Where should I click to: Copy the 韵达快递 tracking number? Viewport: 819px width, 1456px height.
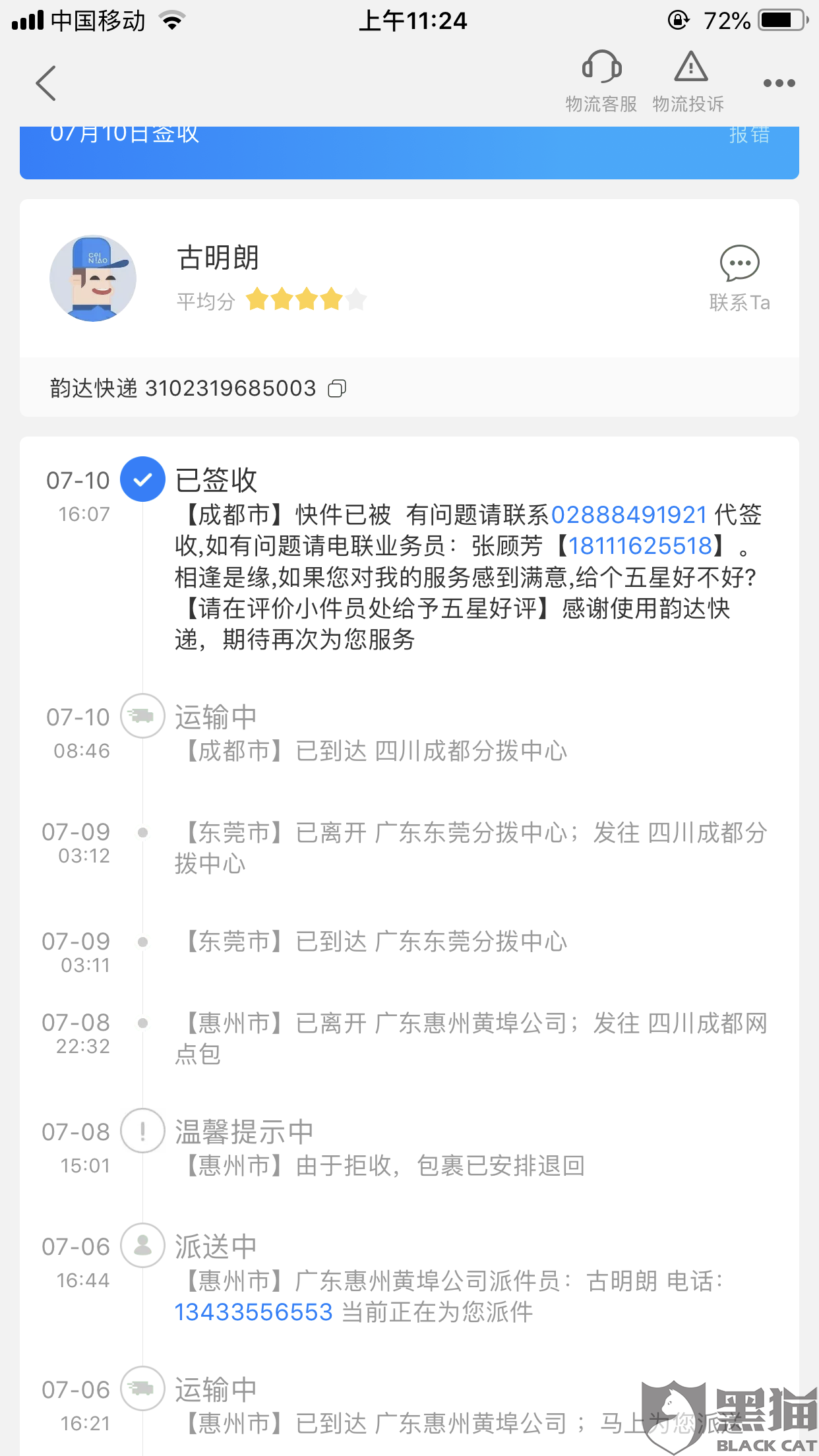[337, 388]
